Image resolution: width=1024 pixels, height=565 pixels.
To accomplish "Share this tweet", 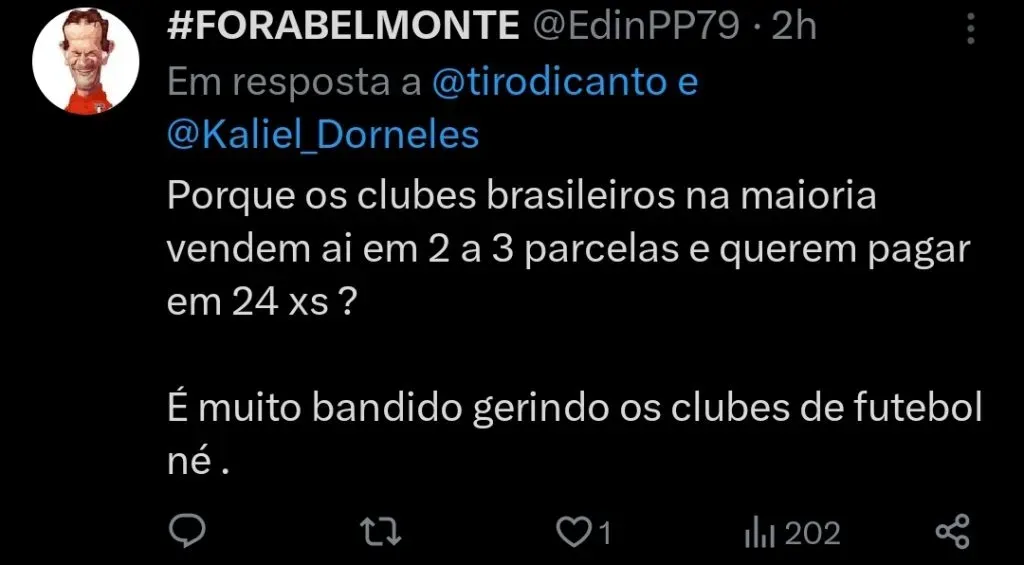I will 952,532.
